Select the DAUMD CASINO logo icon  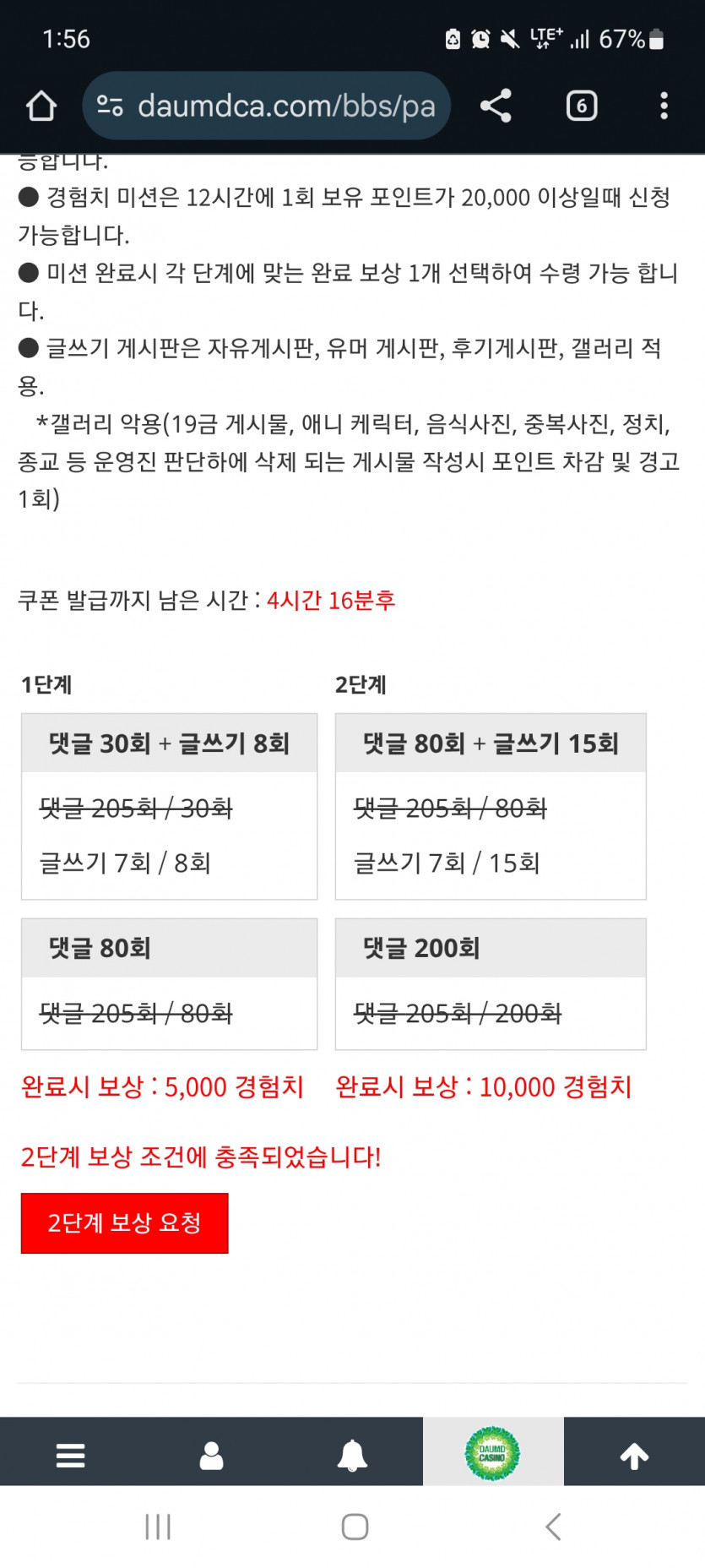(493, 1453)
